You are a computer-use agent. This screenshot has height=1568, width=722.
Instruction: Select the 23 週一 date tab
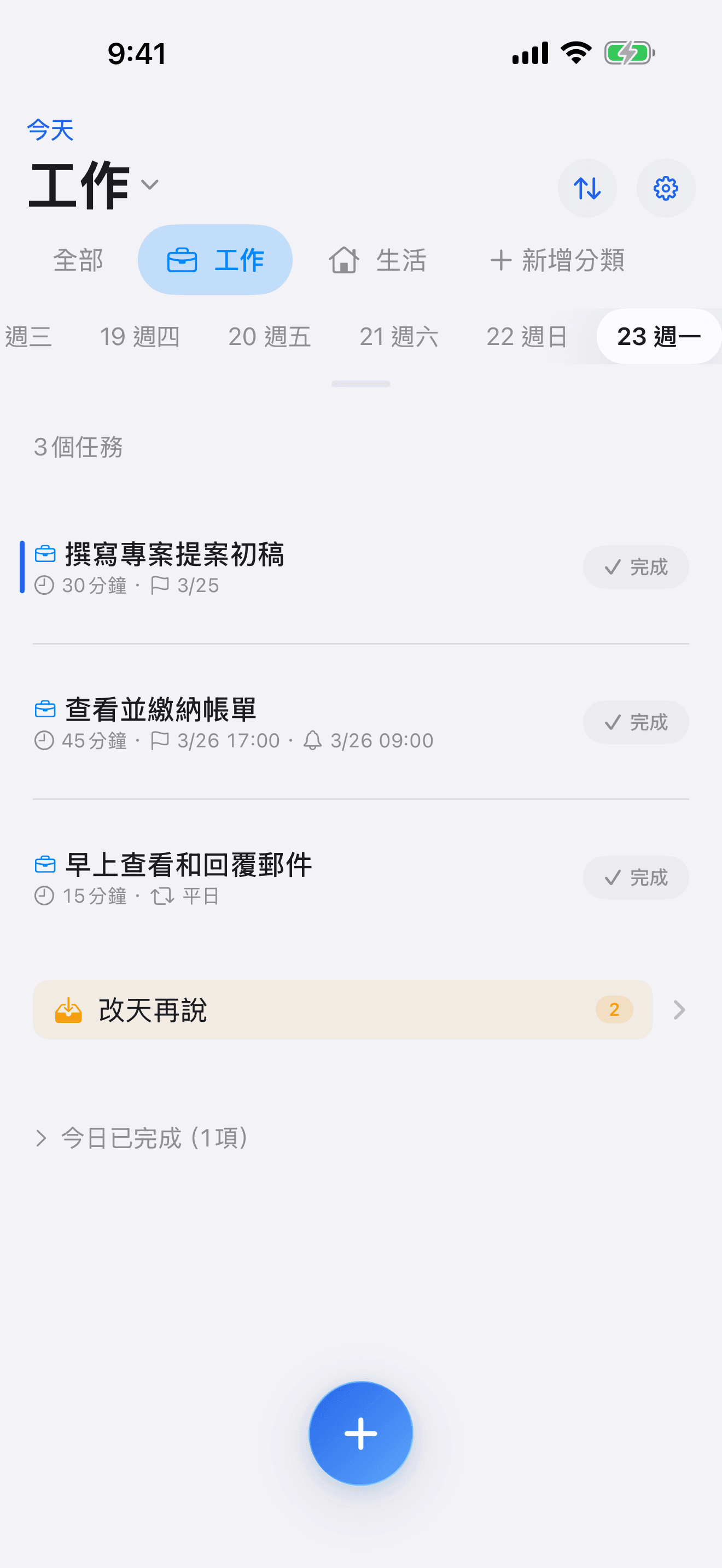658,336
